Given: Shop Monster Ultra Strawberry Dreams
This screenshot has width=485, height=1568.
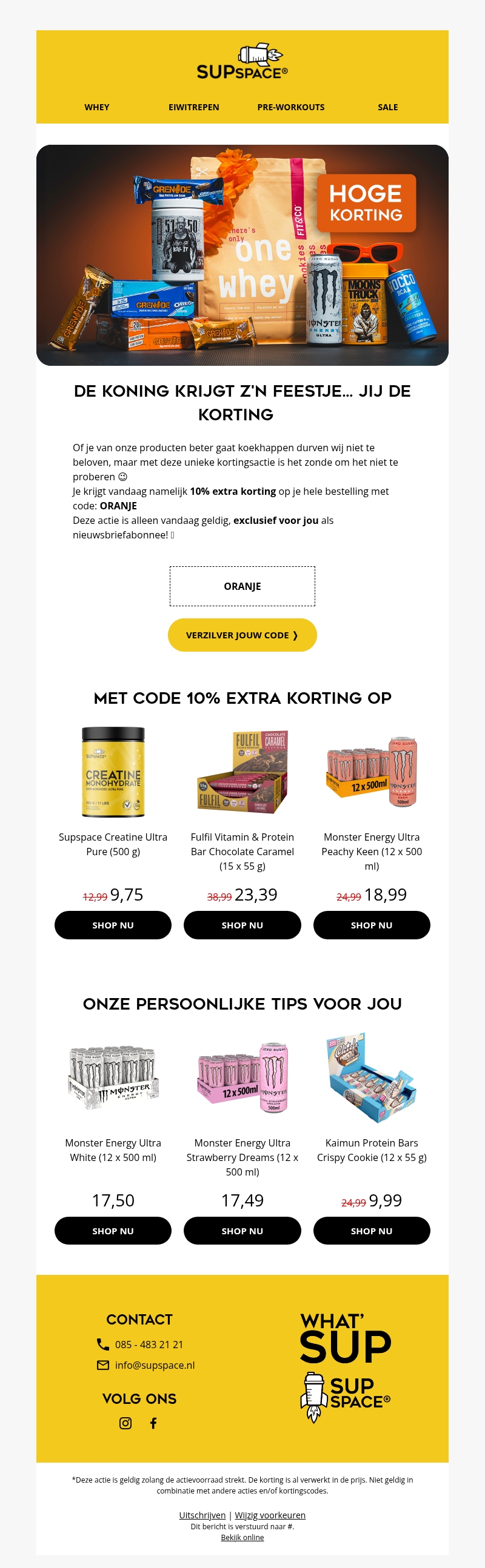Looking at the screenshot, I should click(x=242, y=1231).
